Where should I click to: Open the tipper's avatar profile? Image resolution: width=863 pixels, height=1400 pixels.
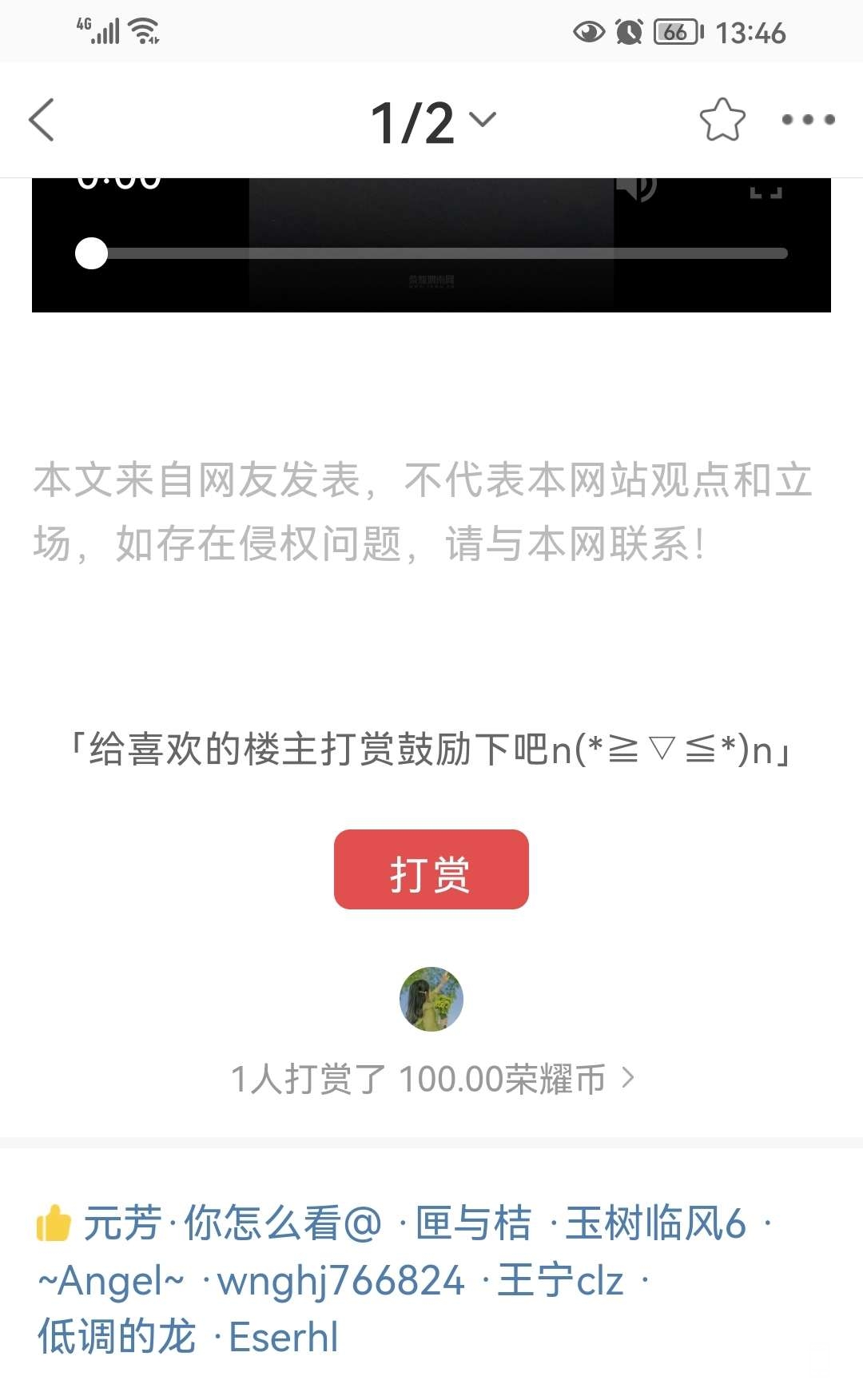click(431, 999)
